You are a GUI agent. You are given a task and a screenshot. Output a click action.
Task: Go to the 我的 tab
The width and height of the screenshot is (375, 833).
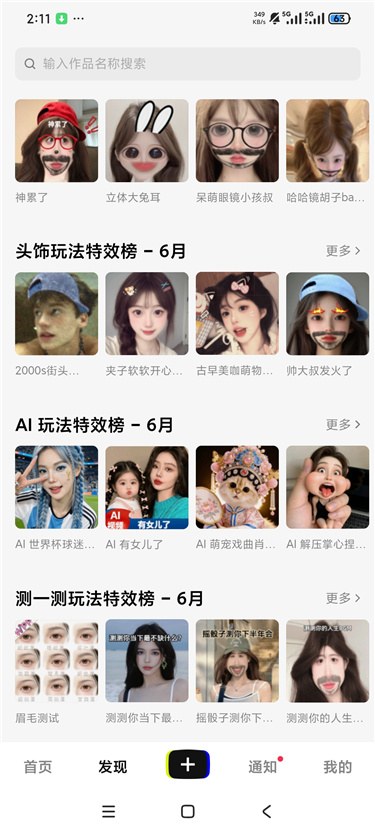tap(337, 767)
